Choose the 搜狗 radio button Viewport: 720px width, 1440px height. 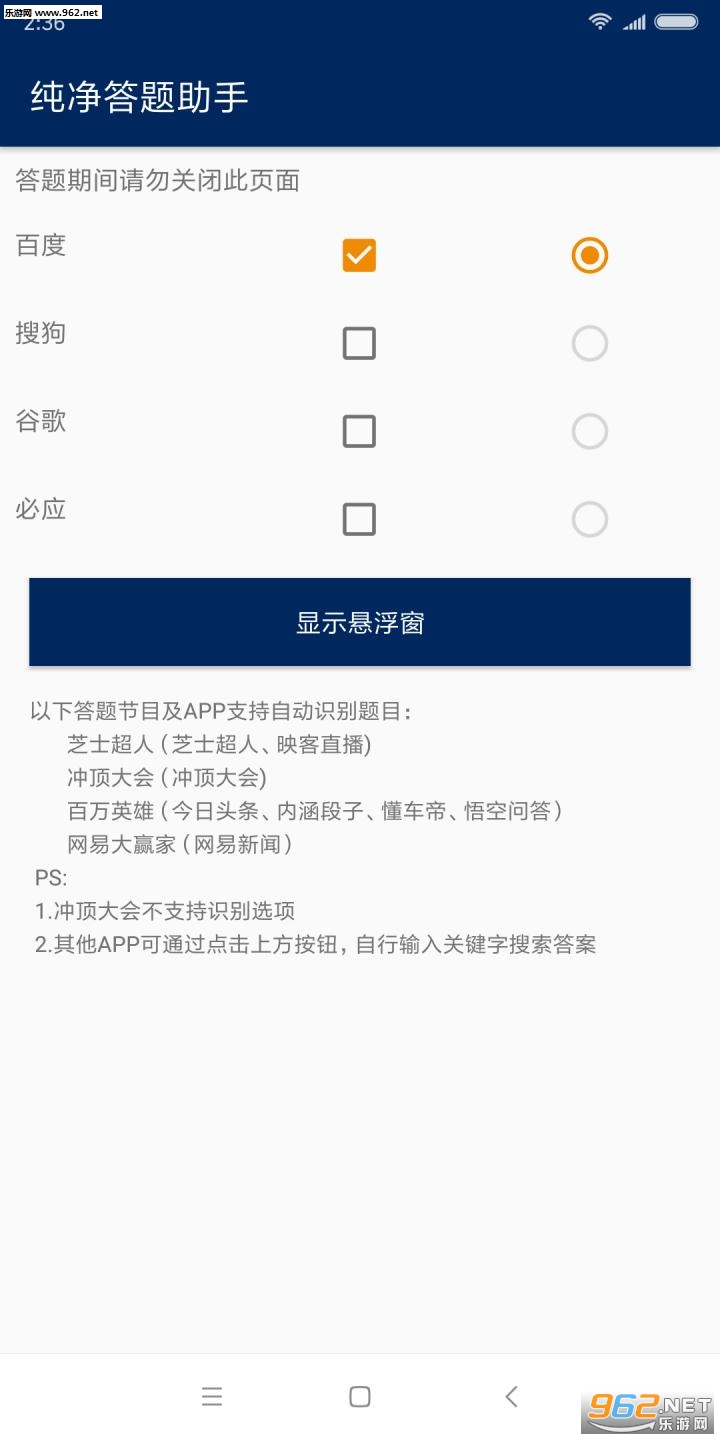[590, 343]
